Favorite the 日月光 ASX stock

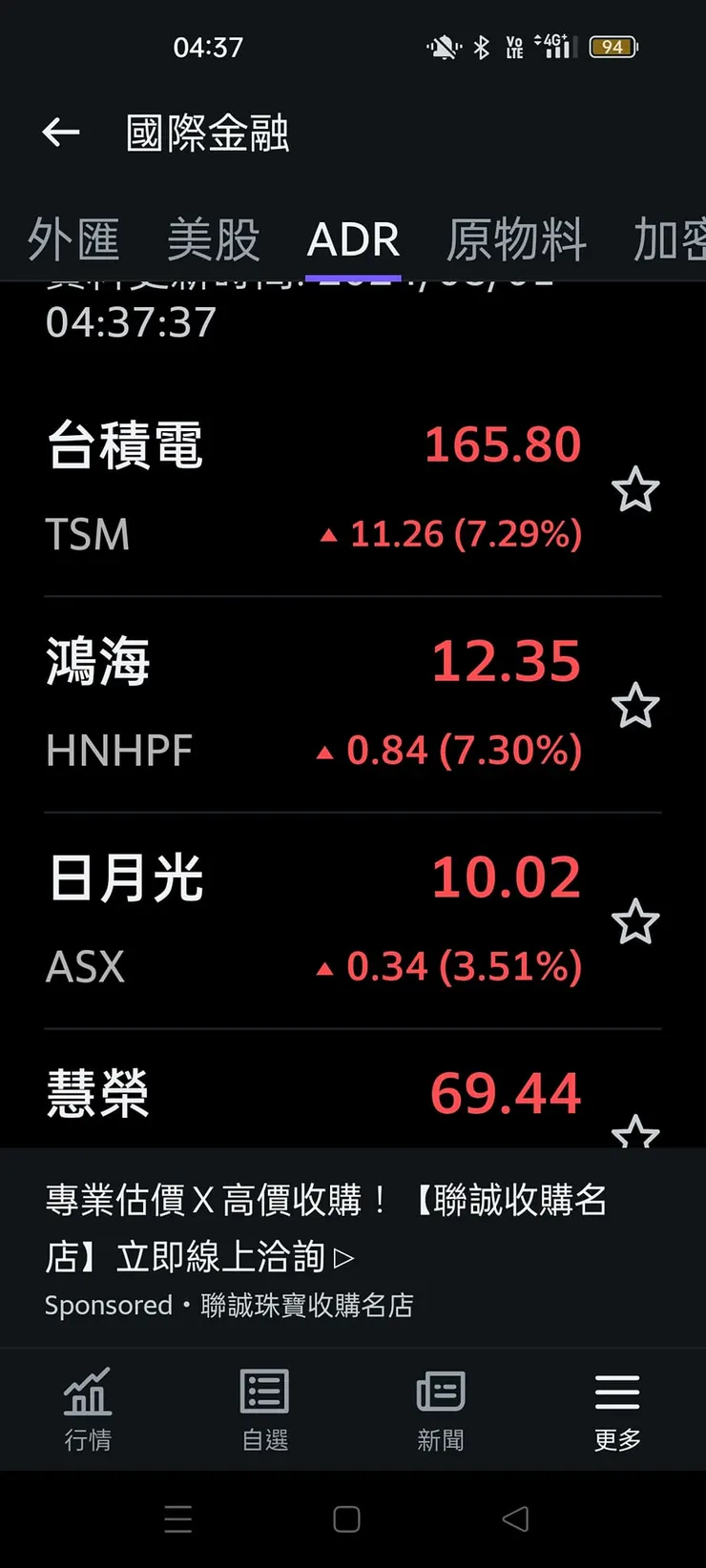pyautogui.click(x=635, y=922)
